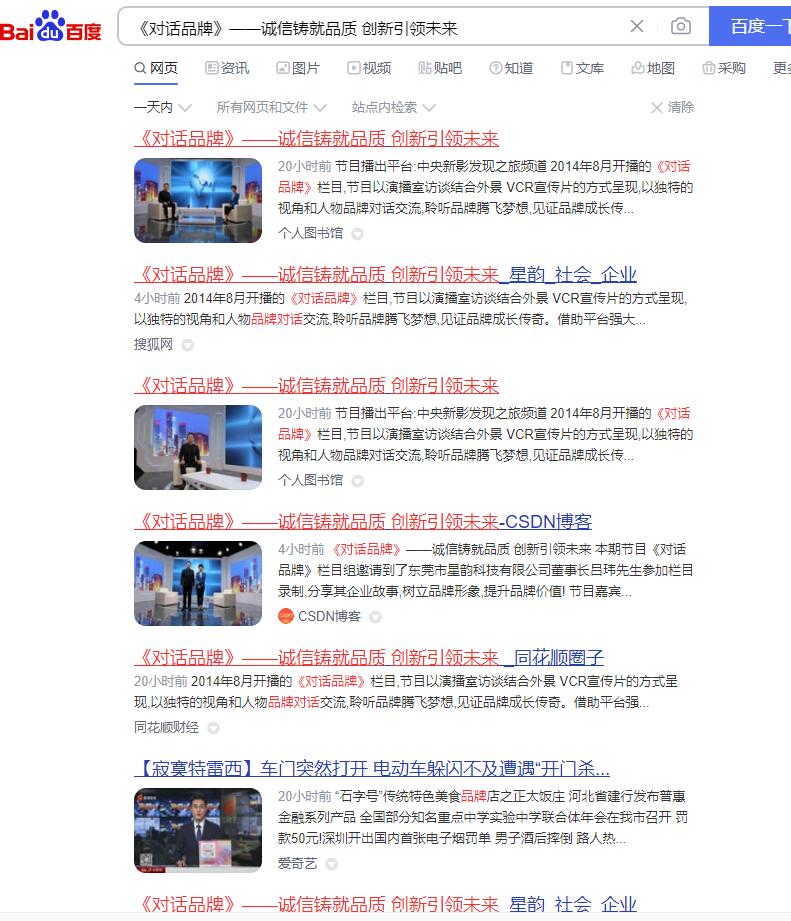
Task: Switch to the 资讯 tab
Action: (x=227, y=68)
